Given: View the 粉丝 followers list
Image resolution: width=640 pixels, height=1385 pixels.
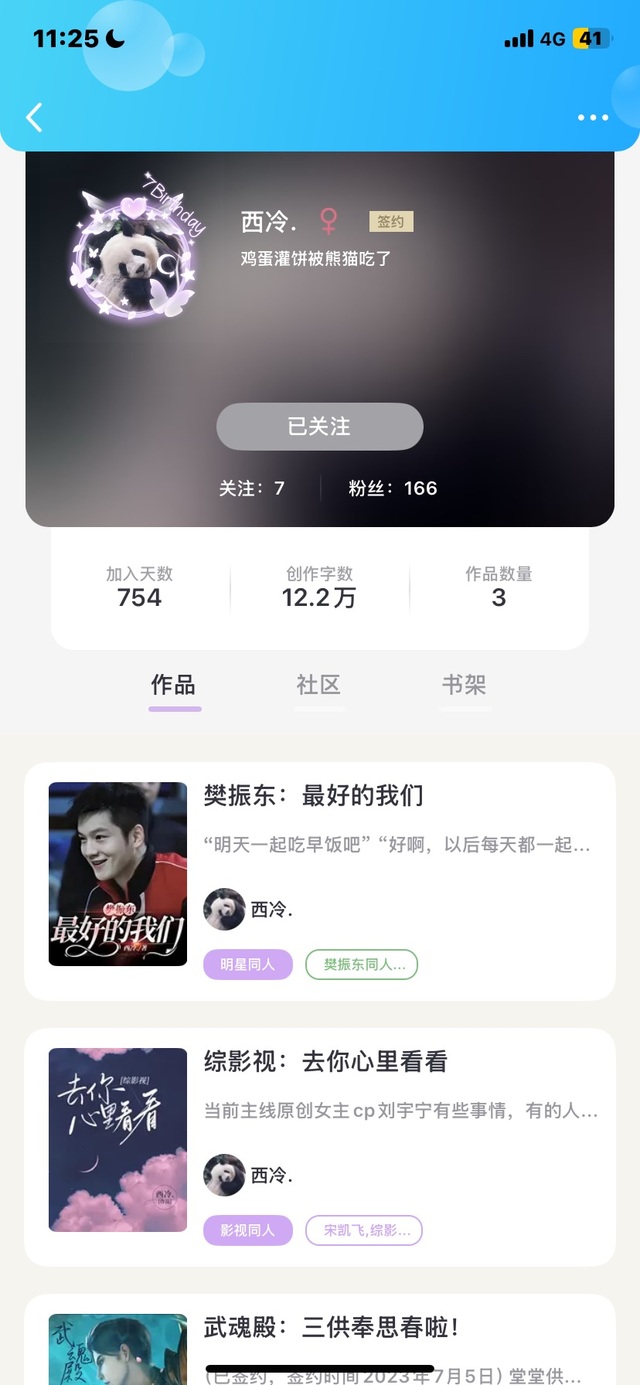Looking at the screenshot, I should coord(393,488).
